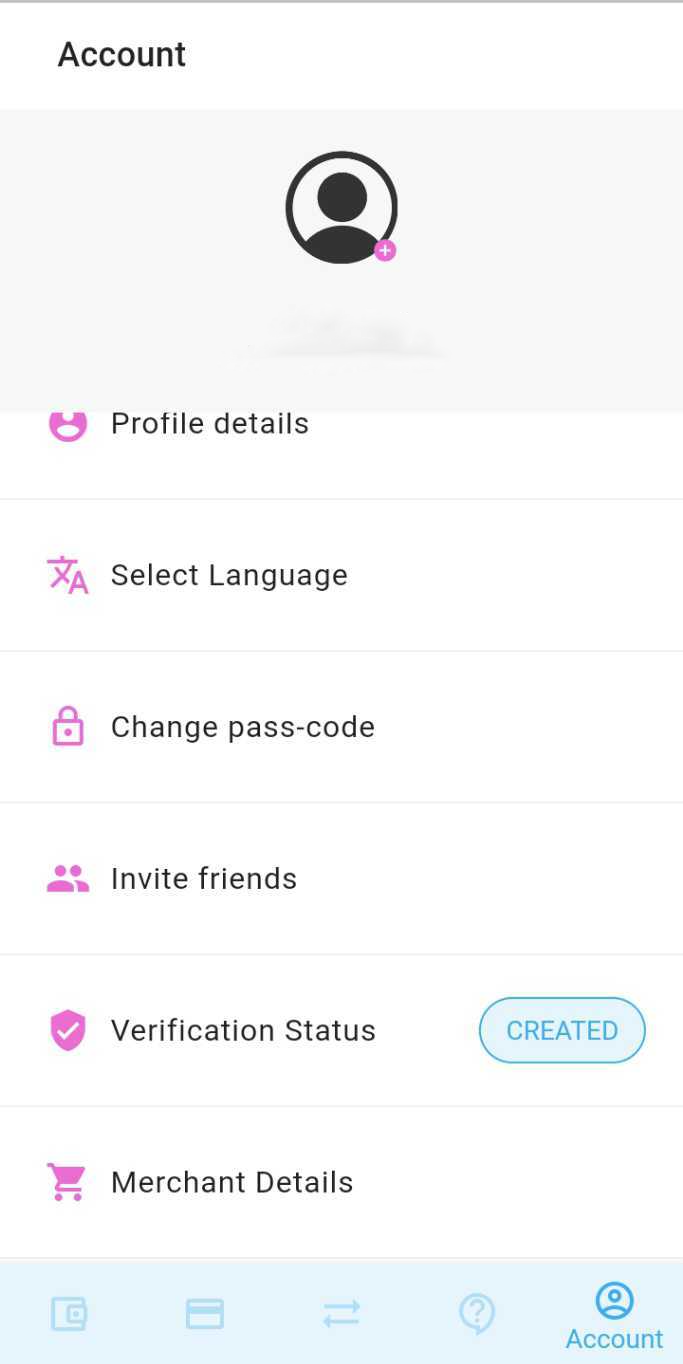
Task: Add a profile photo with the plus badge
Action: click(385, 251)
